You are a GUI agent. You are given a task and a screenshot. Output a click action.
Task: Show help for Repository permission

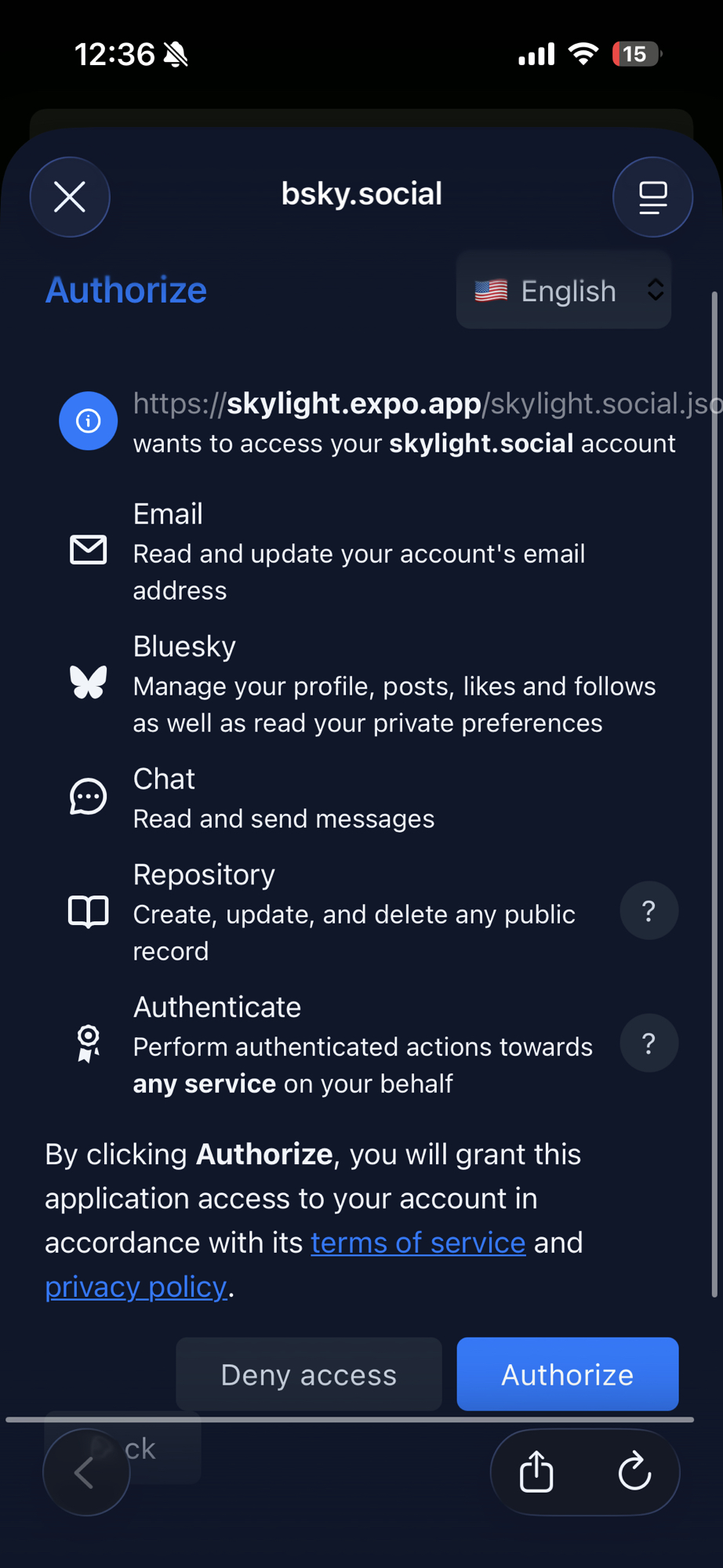(649, 911)
